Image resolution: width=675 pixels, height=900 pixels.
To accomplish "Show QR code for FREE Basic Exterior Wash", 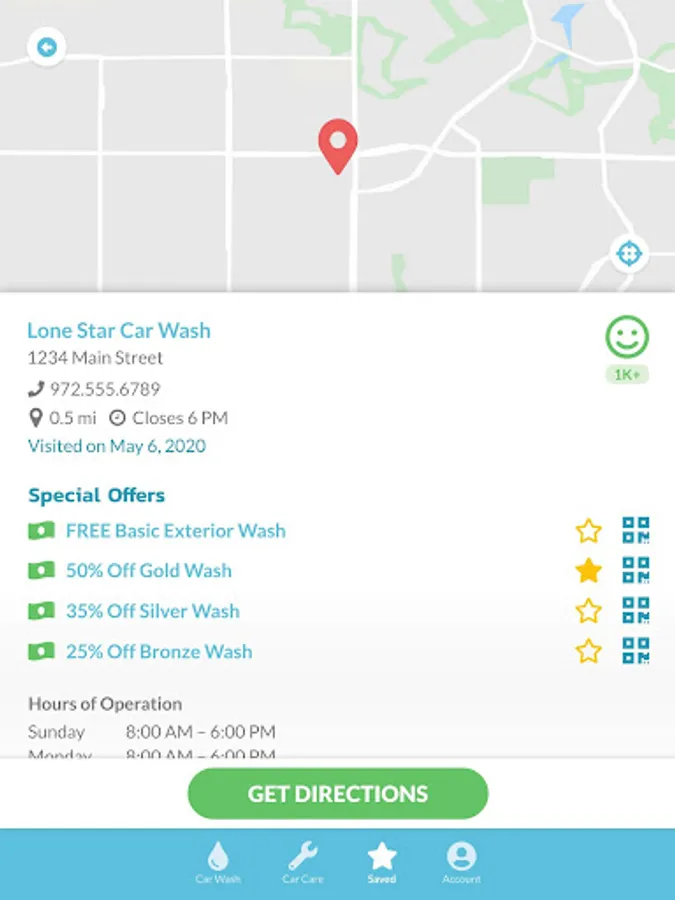I will (636, 530).
